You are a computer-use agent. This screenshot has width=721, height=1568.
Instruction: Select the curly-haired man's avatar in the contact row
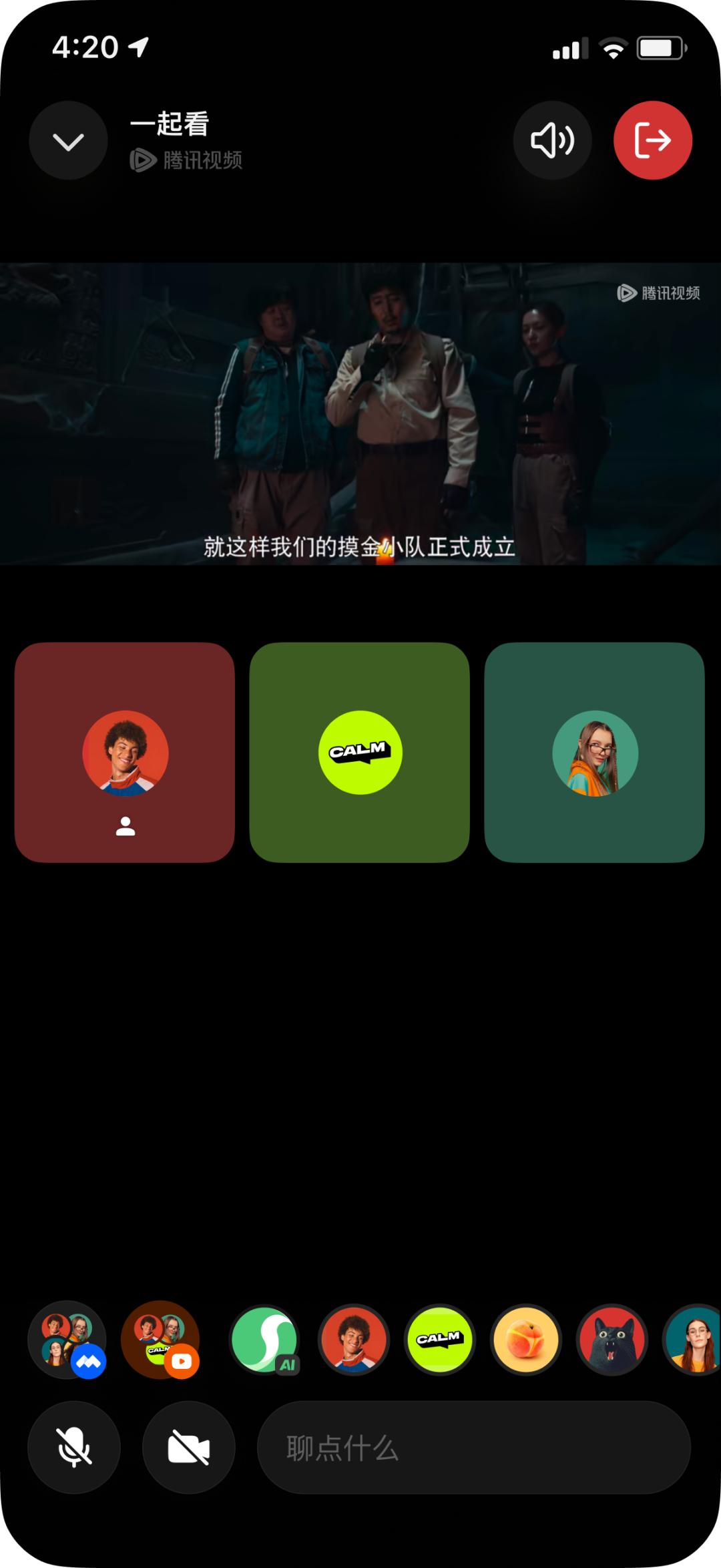point(354,1340)
